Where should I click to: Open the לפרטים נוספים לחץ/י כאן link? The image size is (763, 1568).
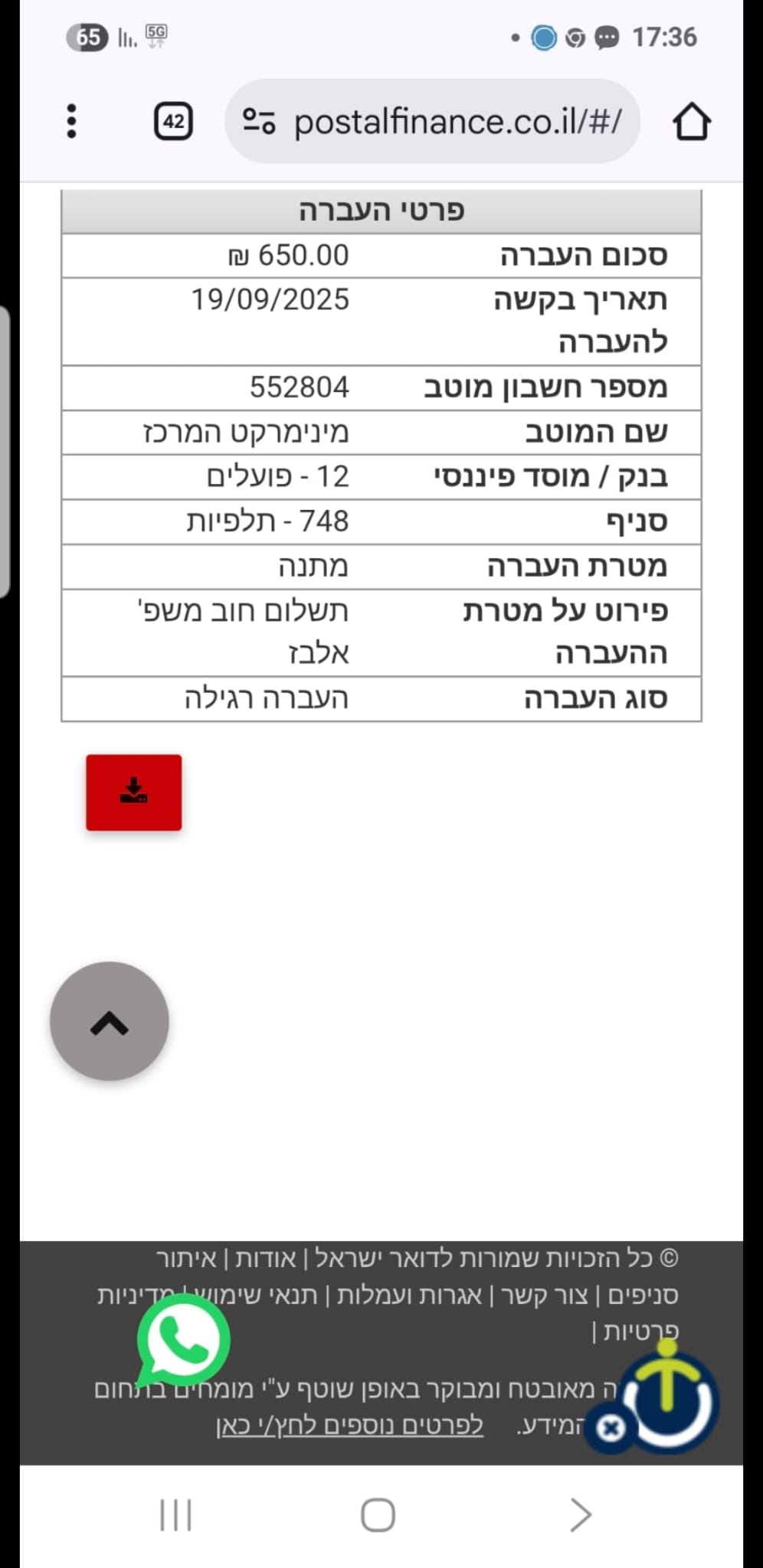(350, 1426)
